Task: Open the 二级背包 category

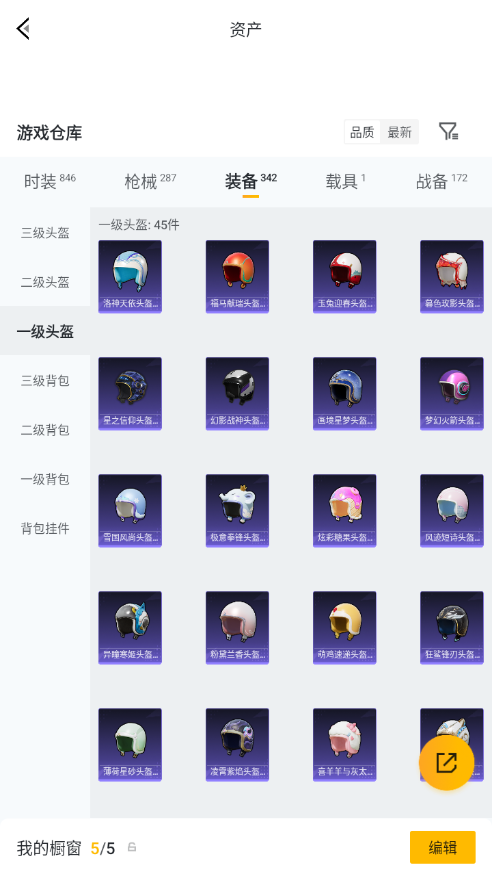Action: coord(45,430)
